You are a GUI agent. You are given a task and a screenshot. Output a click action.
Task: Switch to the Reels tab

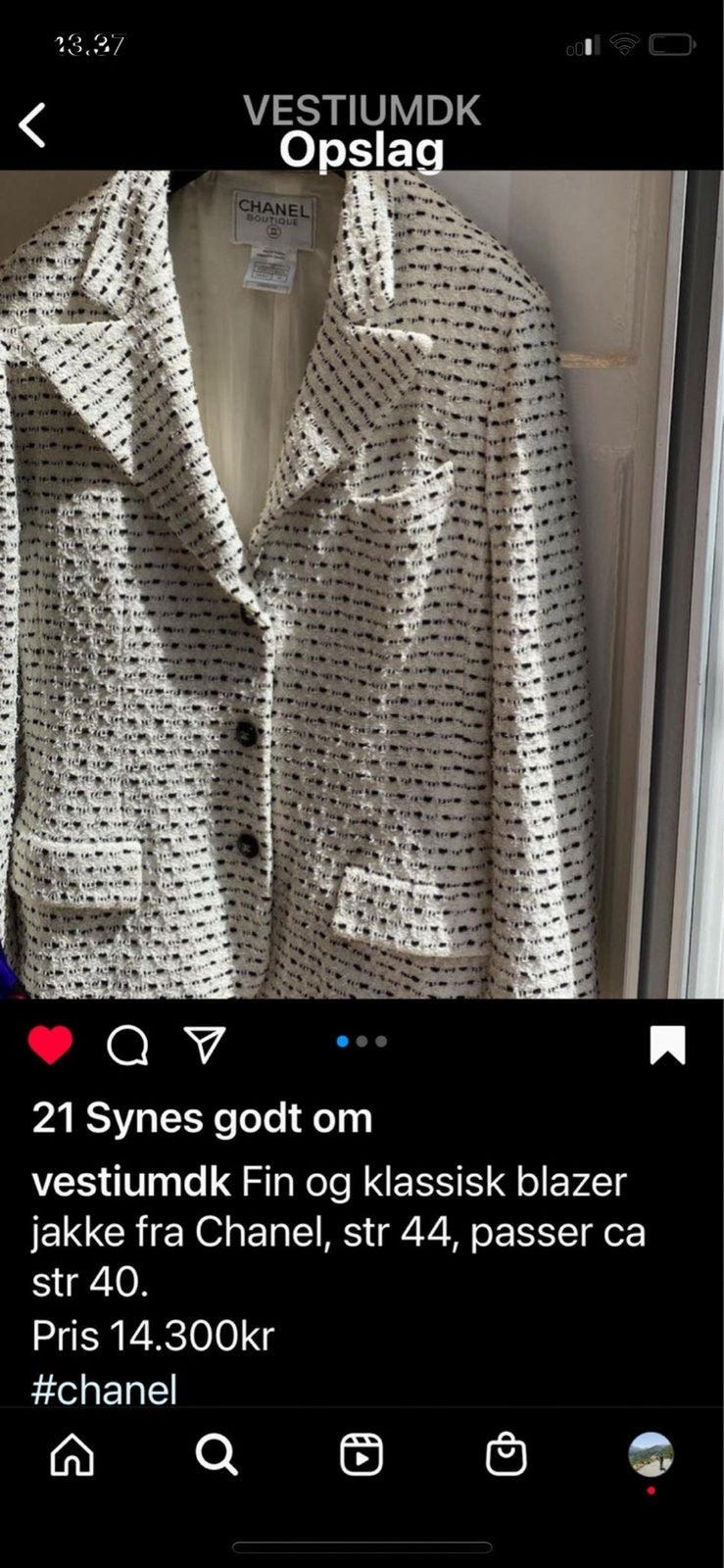362,1455
